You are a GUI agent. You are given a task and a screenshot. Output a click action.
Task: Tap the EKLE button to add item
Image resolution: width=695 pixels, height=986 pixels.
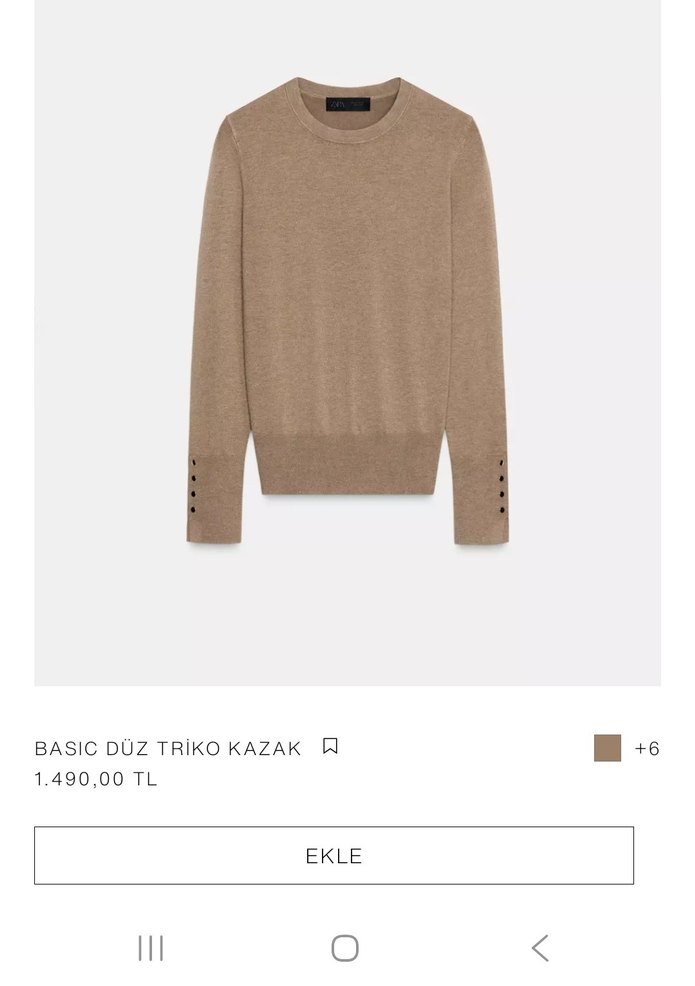point(334,856)
